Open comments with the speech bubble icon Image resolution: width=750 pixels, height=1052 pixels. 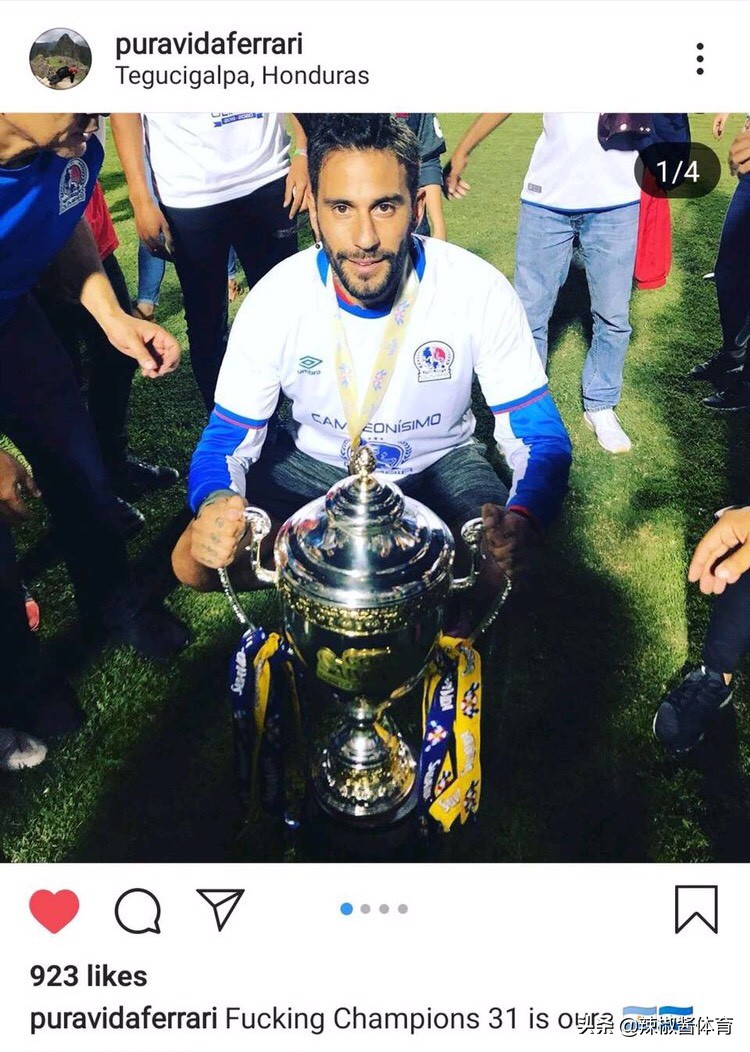click(138, 910)
